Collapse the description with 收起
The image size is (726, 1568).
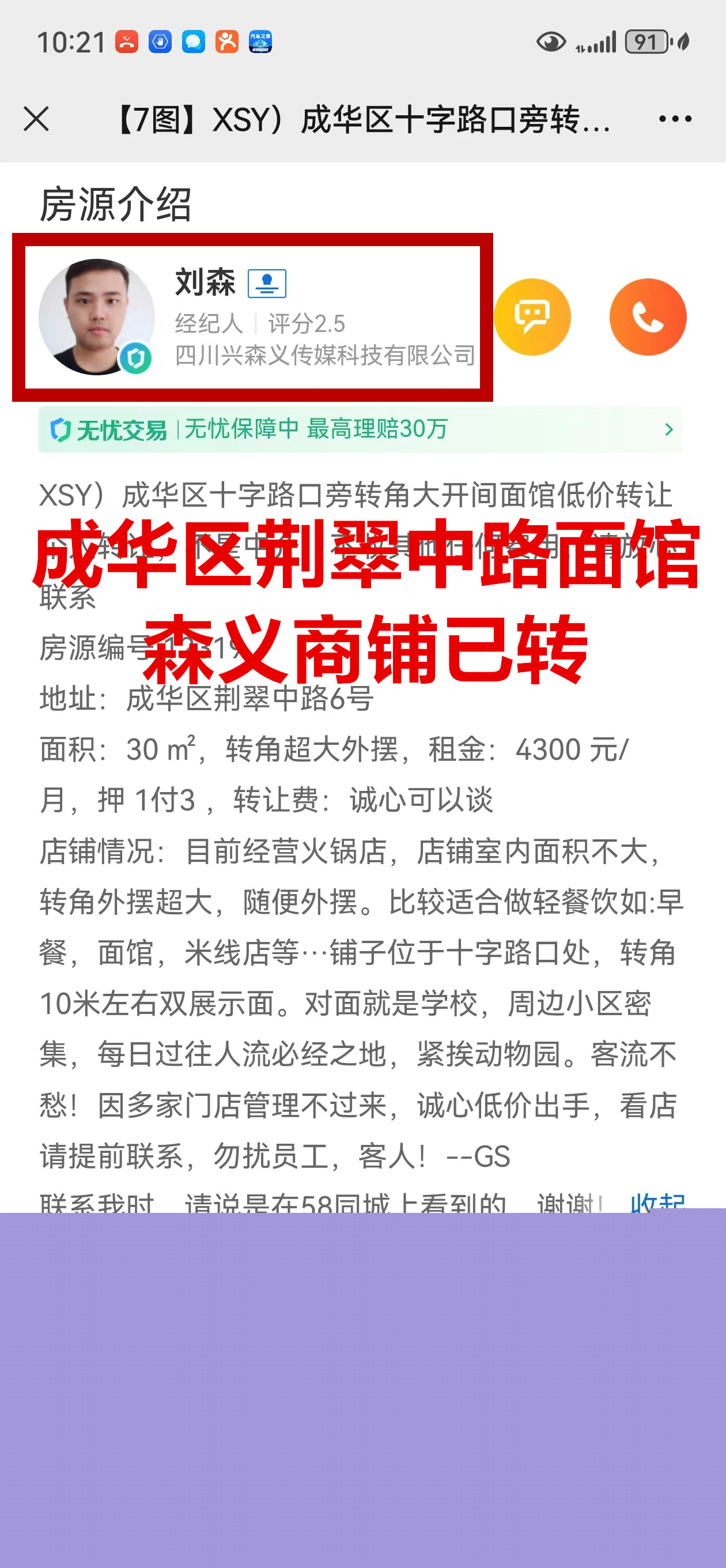tap(657, 1201)
